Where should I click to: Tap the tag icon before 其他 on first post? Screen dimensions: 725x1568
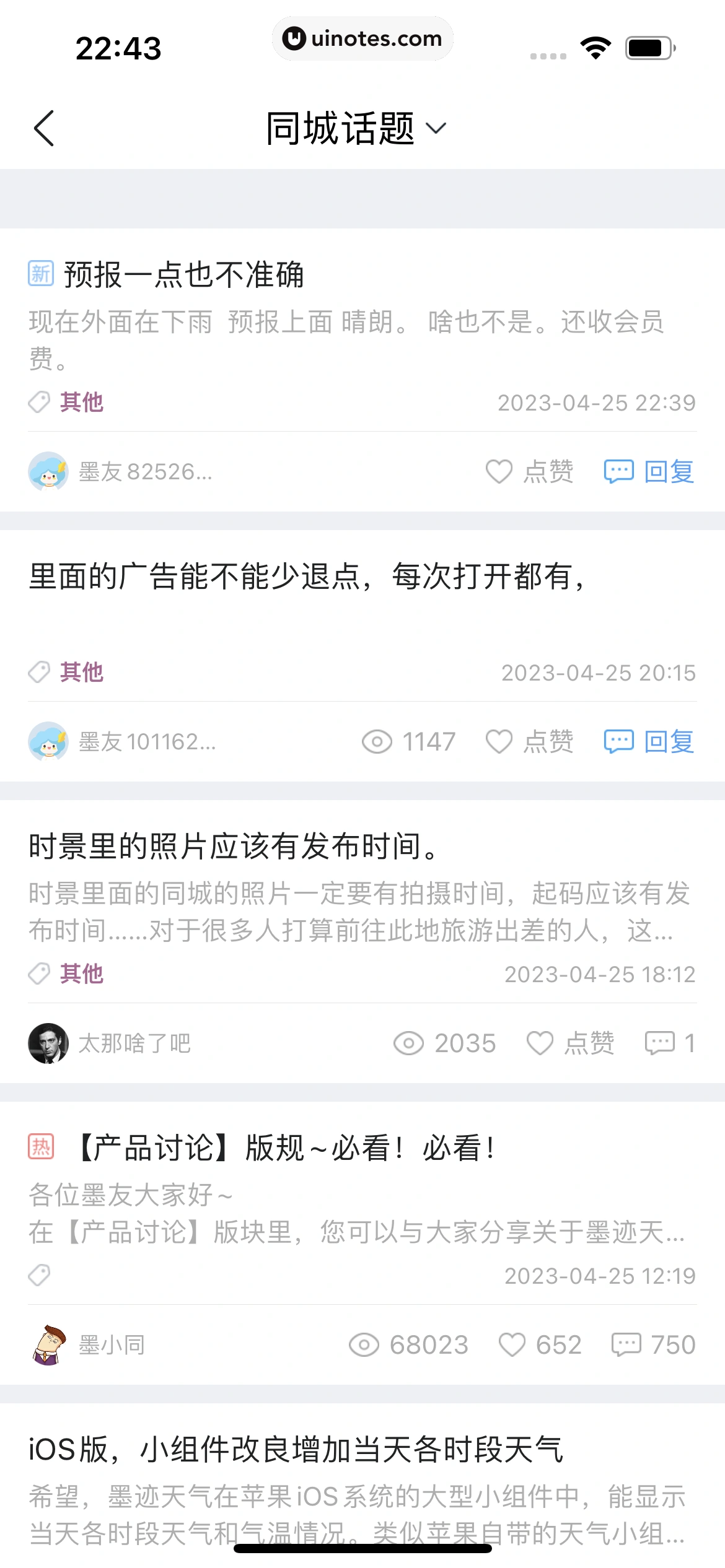pos(38,401)
